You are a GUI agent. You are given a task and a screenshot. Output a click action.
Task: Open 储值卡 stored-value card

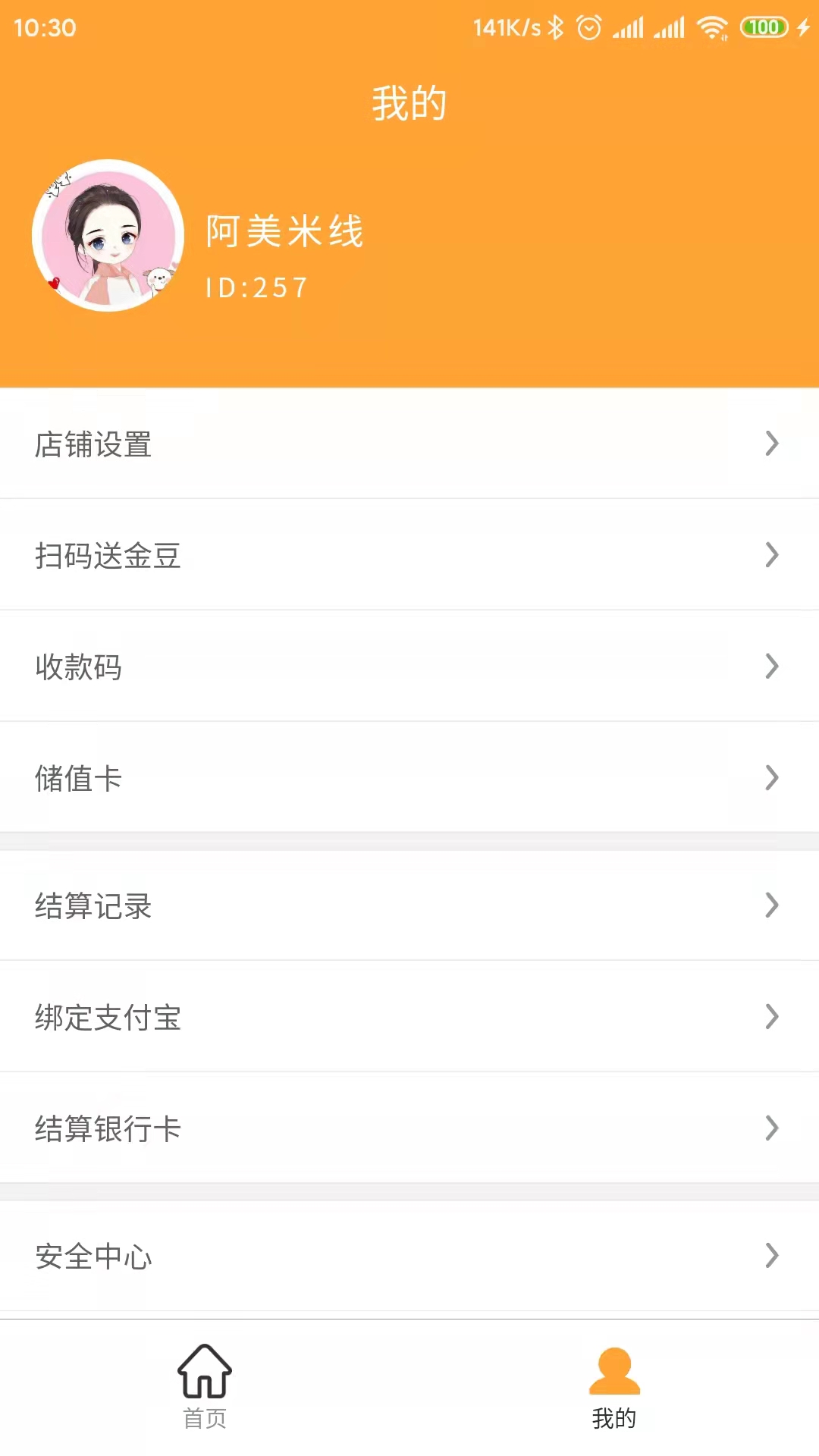409,778
